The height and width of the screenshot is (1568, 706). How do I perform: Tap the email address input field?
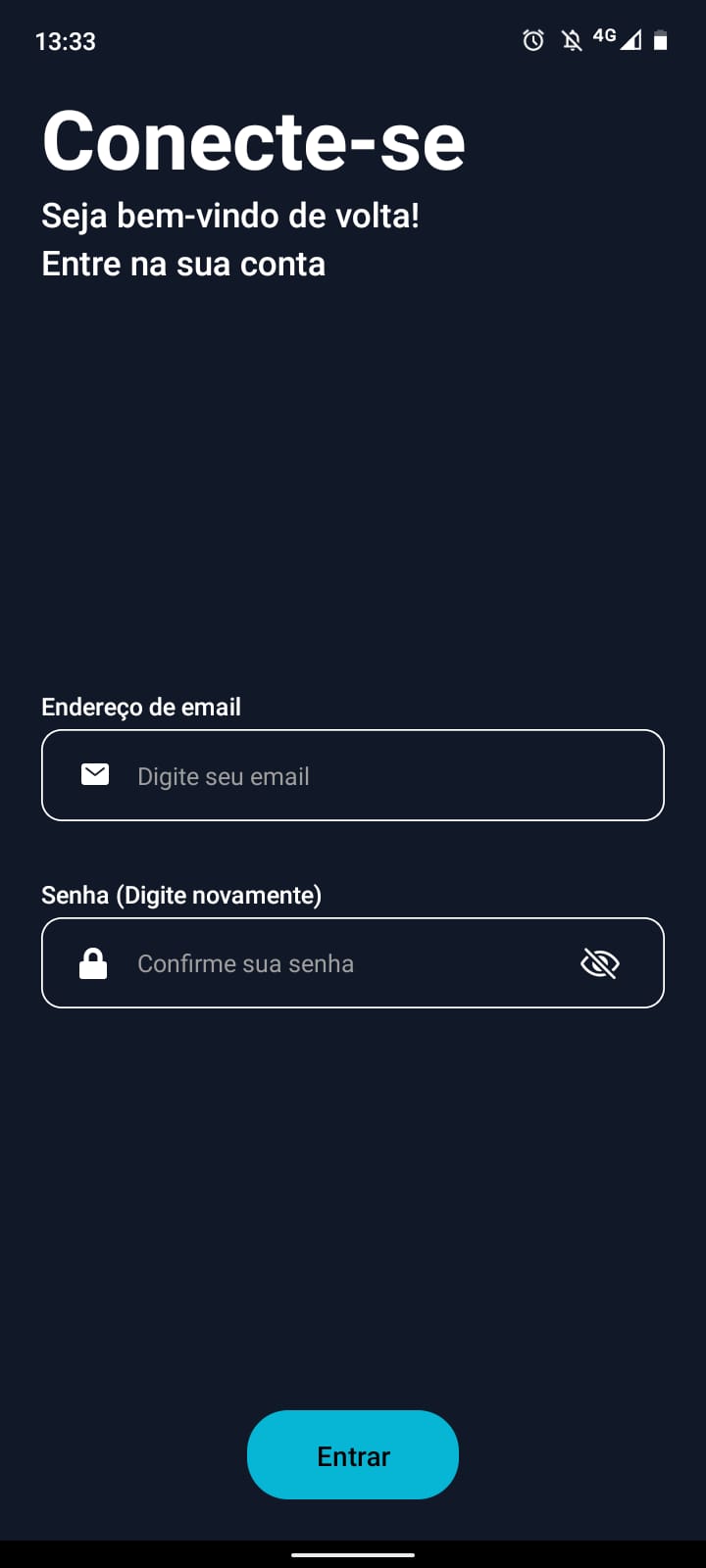pos(353,775)
